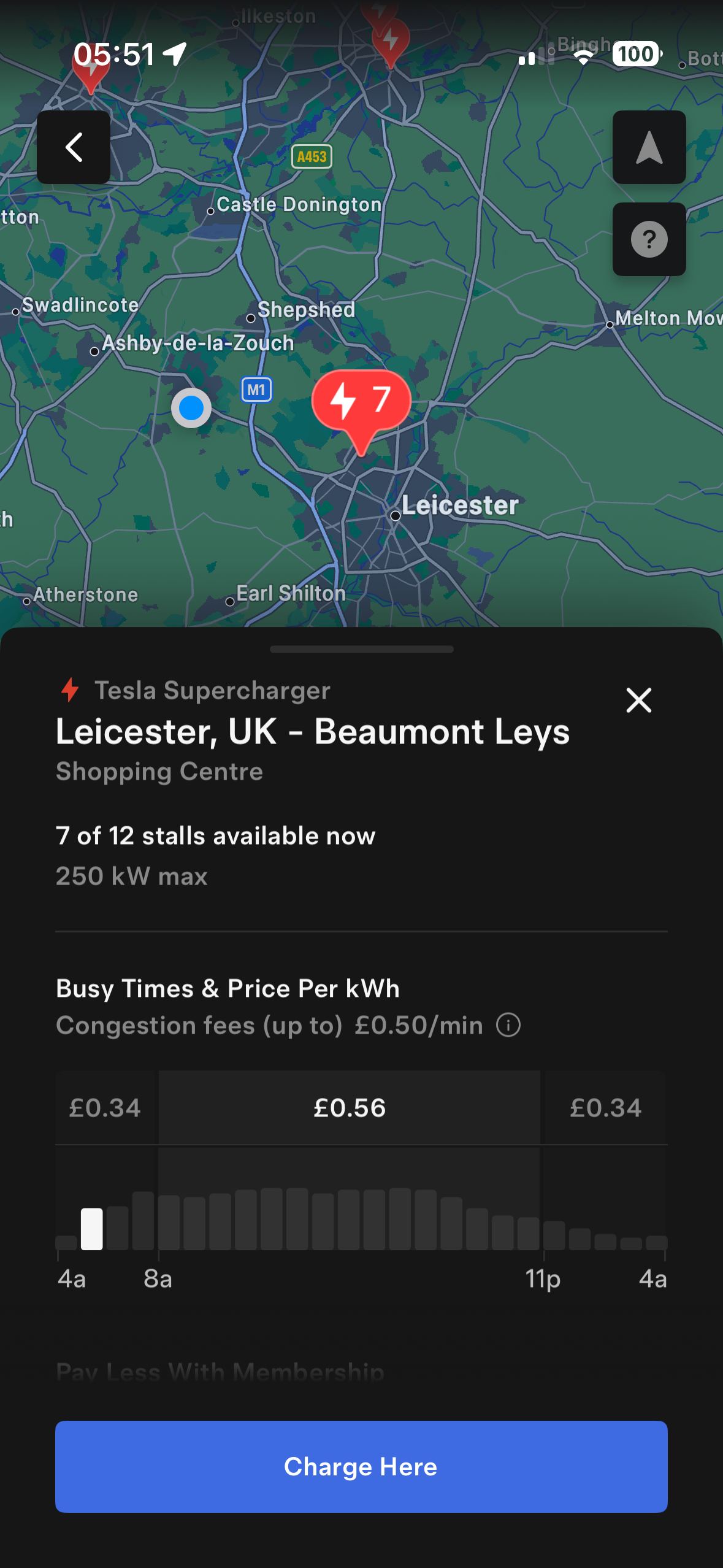Image resolution: width=723 pixels, height=1568 pixels.
Task: Open congestion fees info icon
Action: pos(508,1025)
